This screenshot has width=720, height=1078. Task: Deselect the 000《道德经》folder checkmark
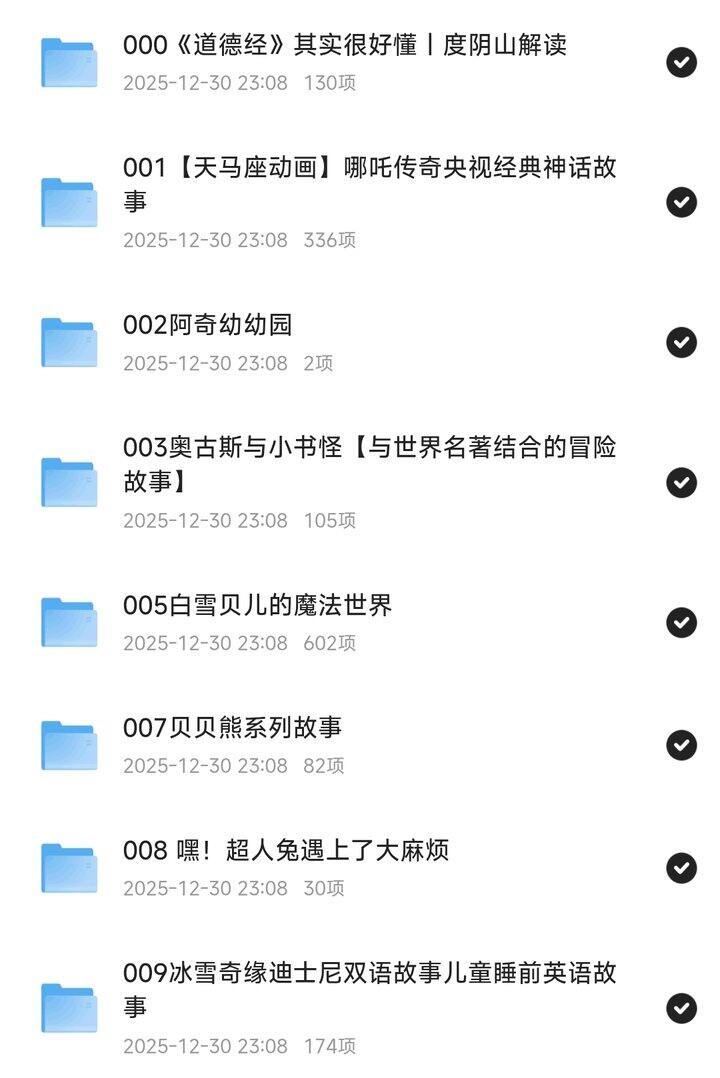click(681, 62)
